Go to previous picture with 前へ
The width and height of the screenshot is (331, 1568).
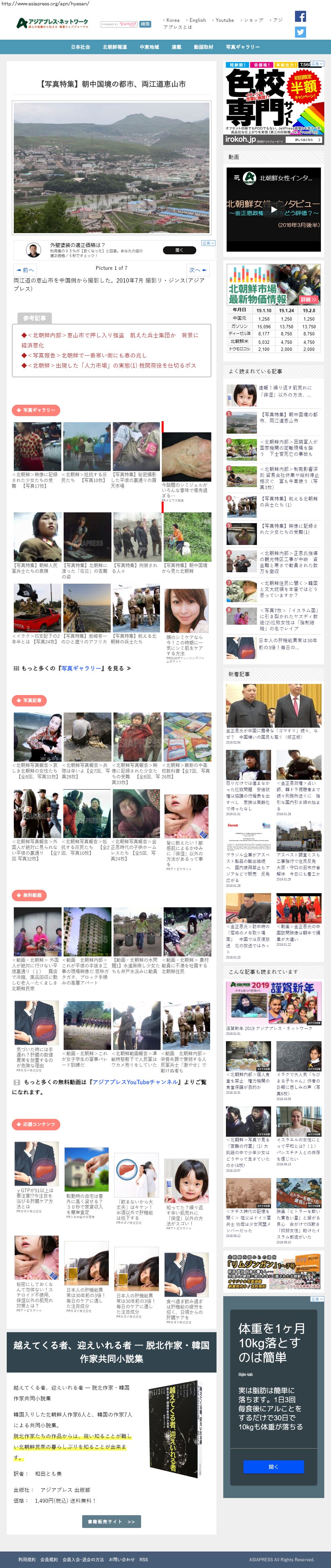coord(25,270)
